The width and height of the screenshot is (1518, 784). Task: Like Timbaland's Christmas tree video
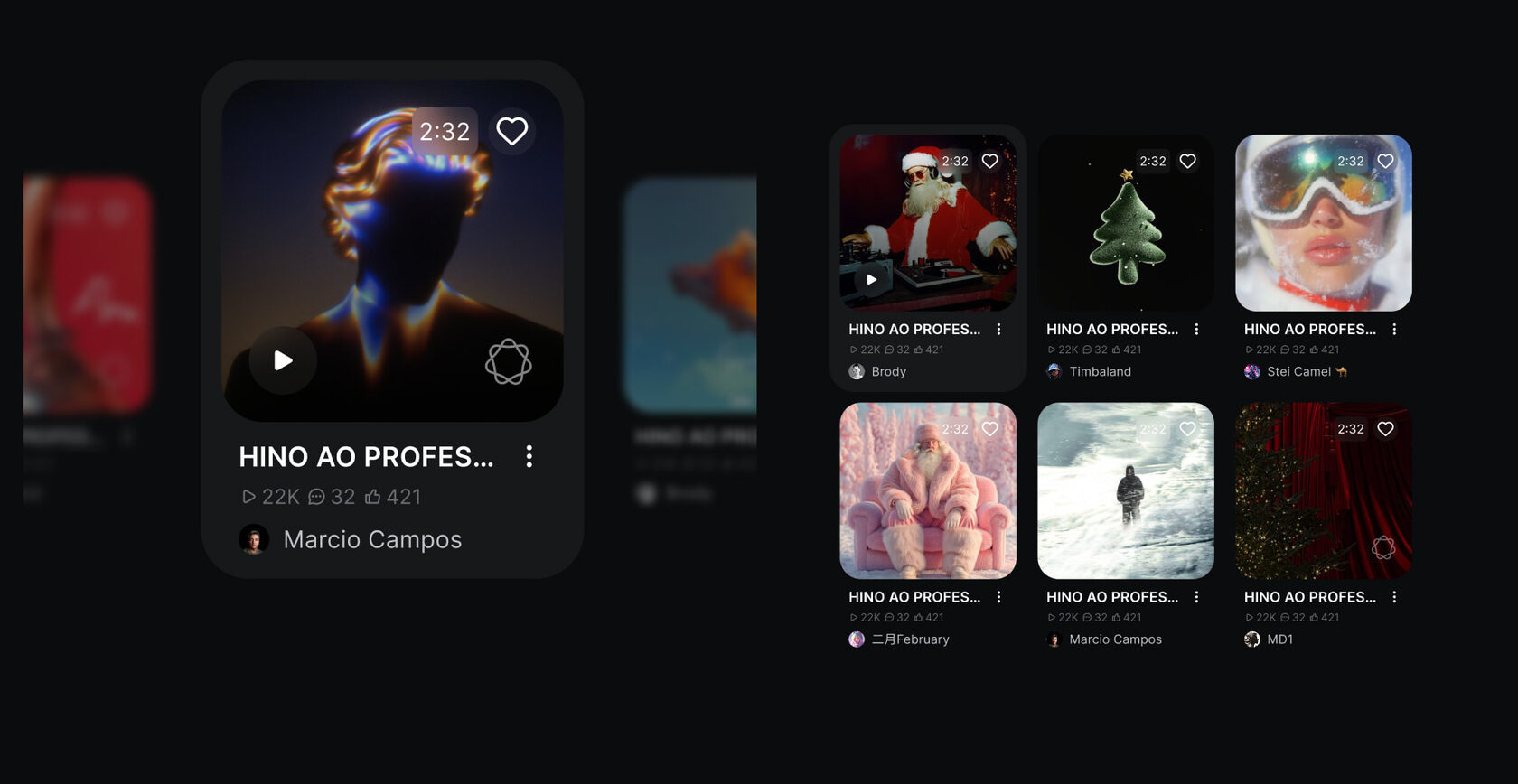(x=1188, y=161)
